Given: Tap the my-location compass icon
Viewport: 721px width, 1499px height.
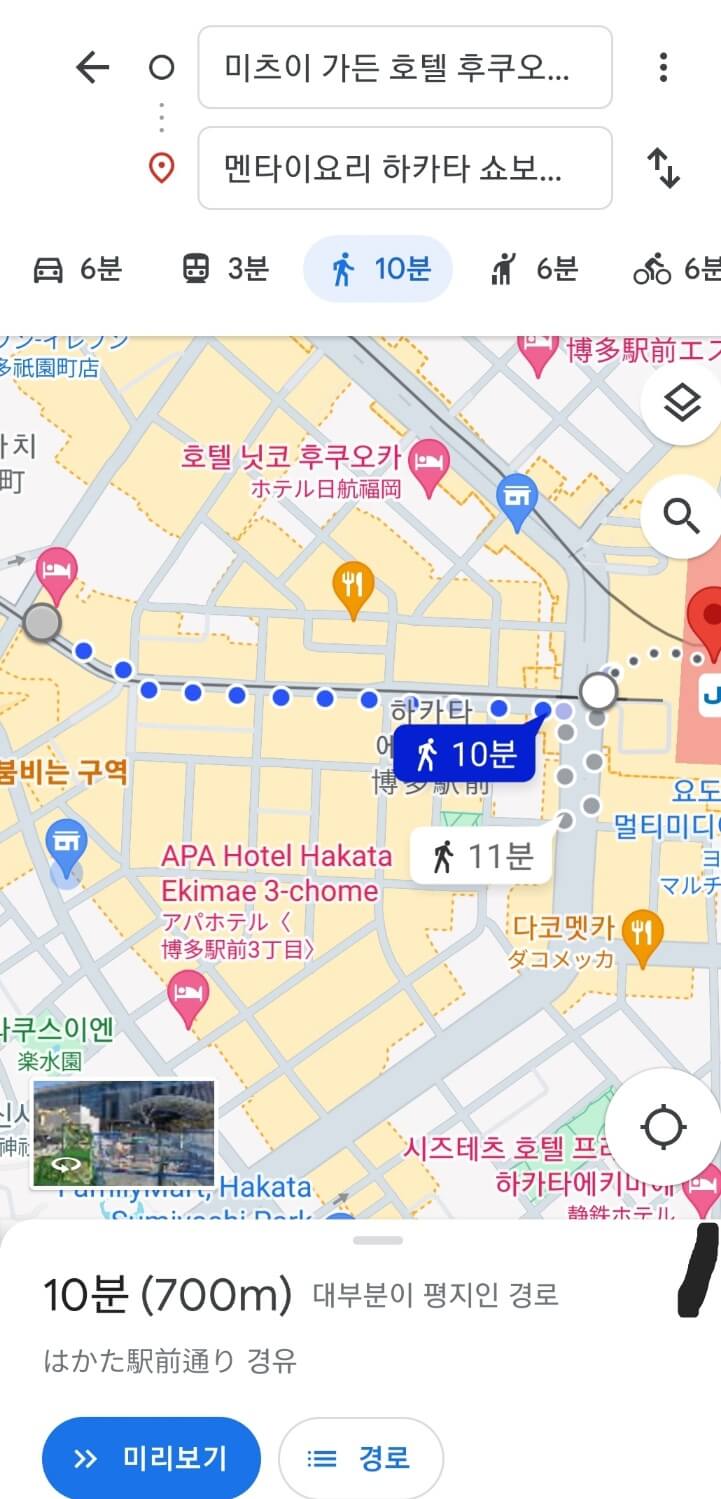Looking at the screenshot, I should point(664,1125).
